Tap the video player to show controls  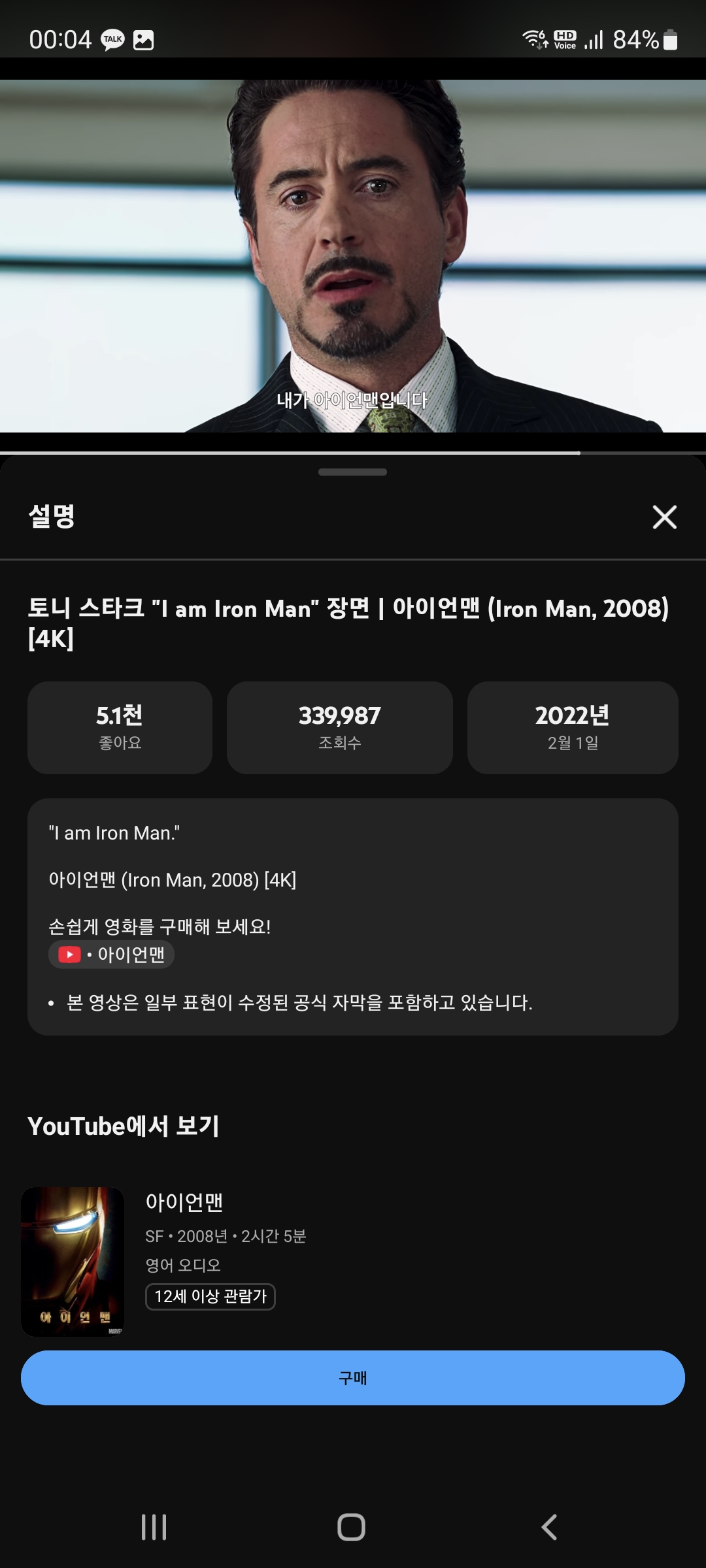pyautogui.click(x=353, y=256)
